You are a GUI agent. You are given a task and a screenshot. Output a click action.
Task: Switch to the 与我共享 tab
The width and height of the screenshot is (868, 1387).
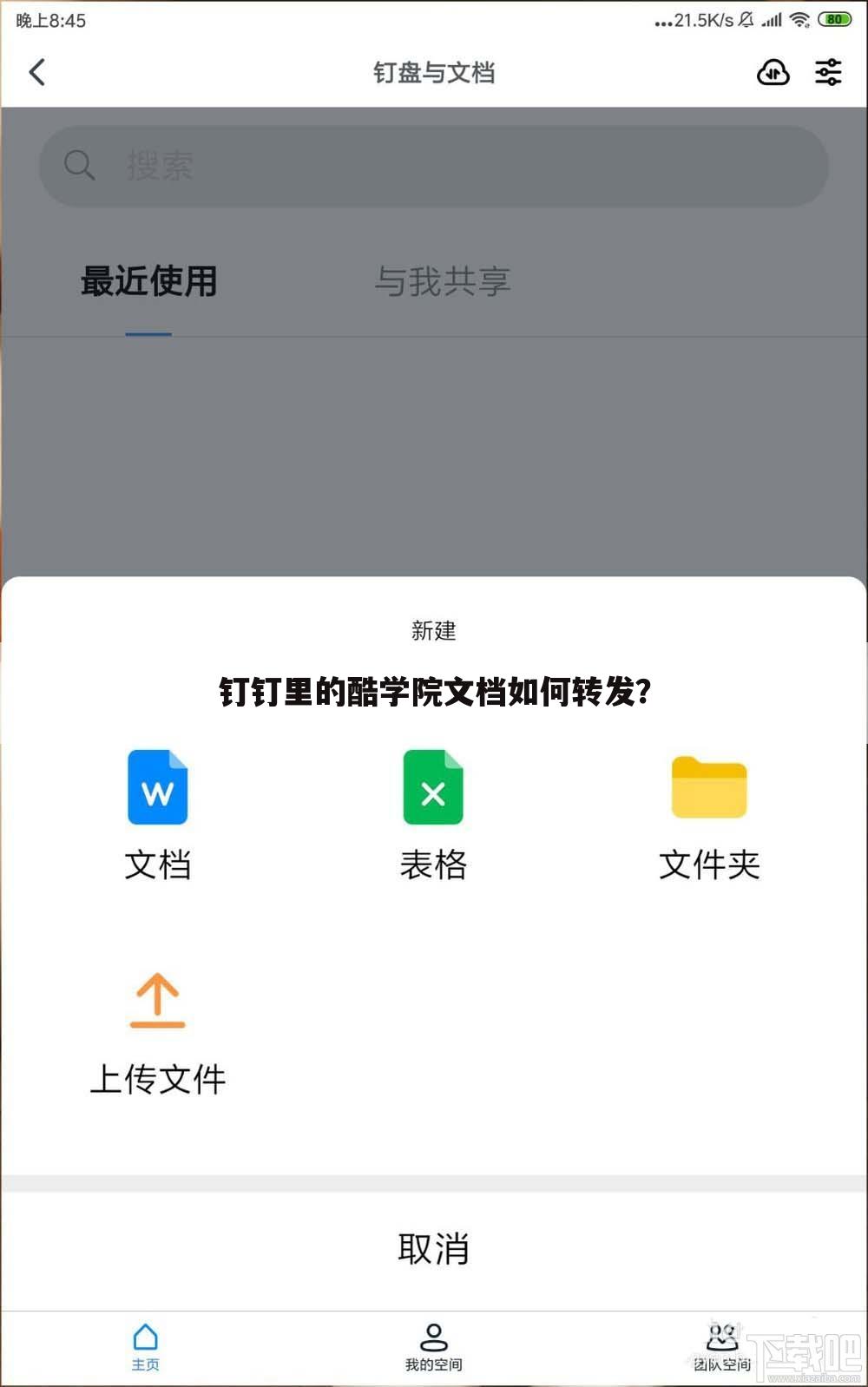pos(444,281)
